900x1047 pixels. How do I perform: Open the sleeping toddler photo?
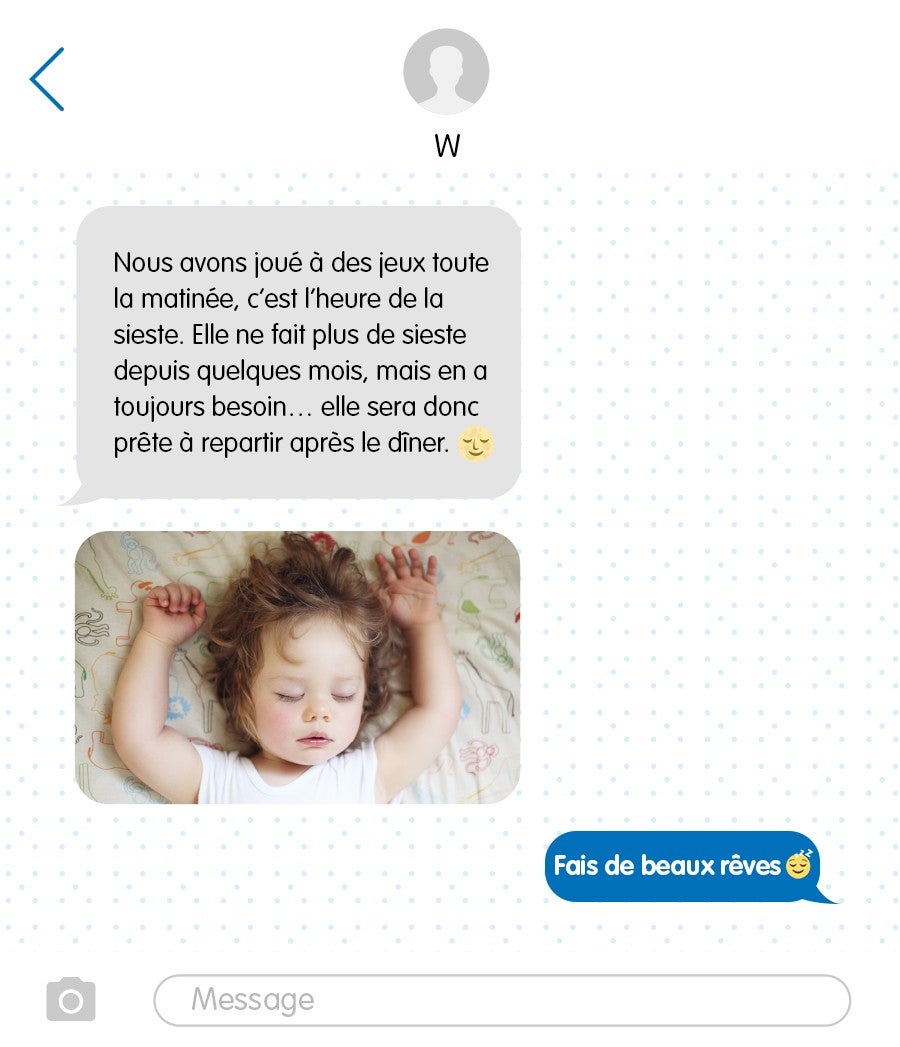point(298,667)
